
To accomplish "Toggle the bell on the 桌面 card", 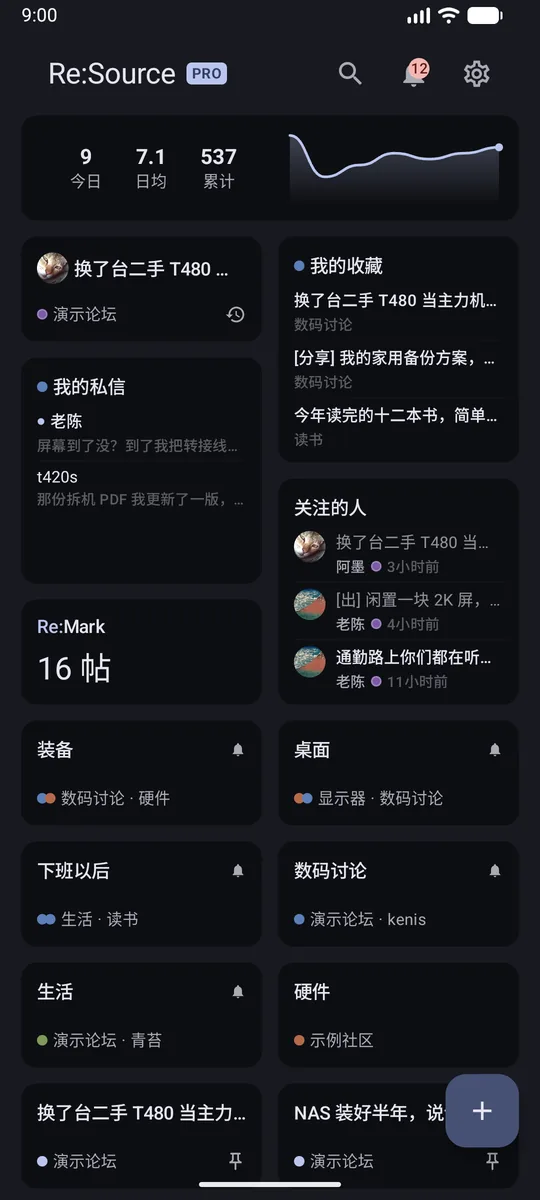I will coord(495,750).
